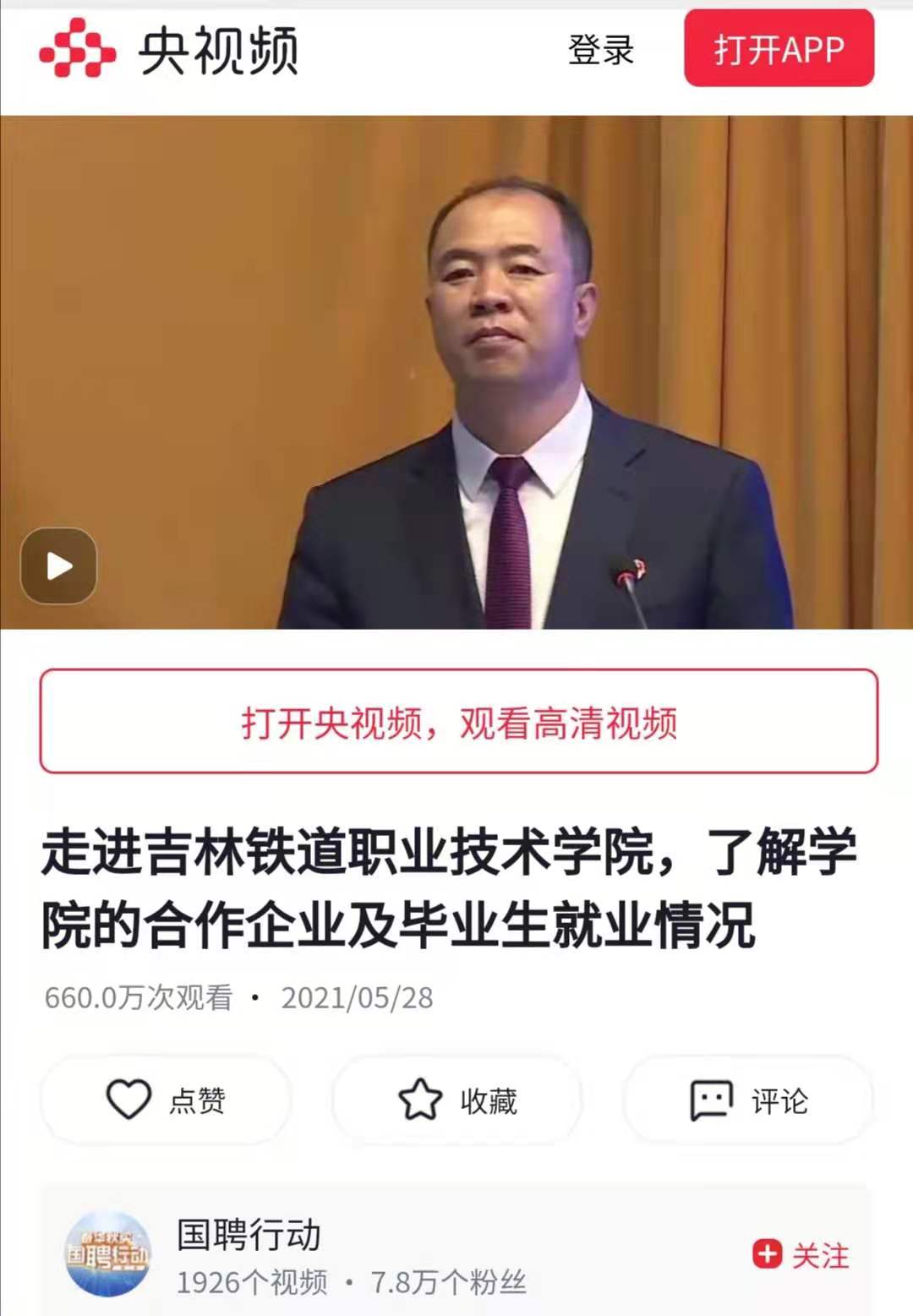Save the video with 收藏

point(457,1100)
